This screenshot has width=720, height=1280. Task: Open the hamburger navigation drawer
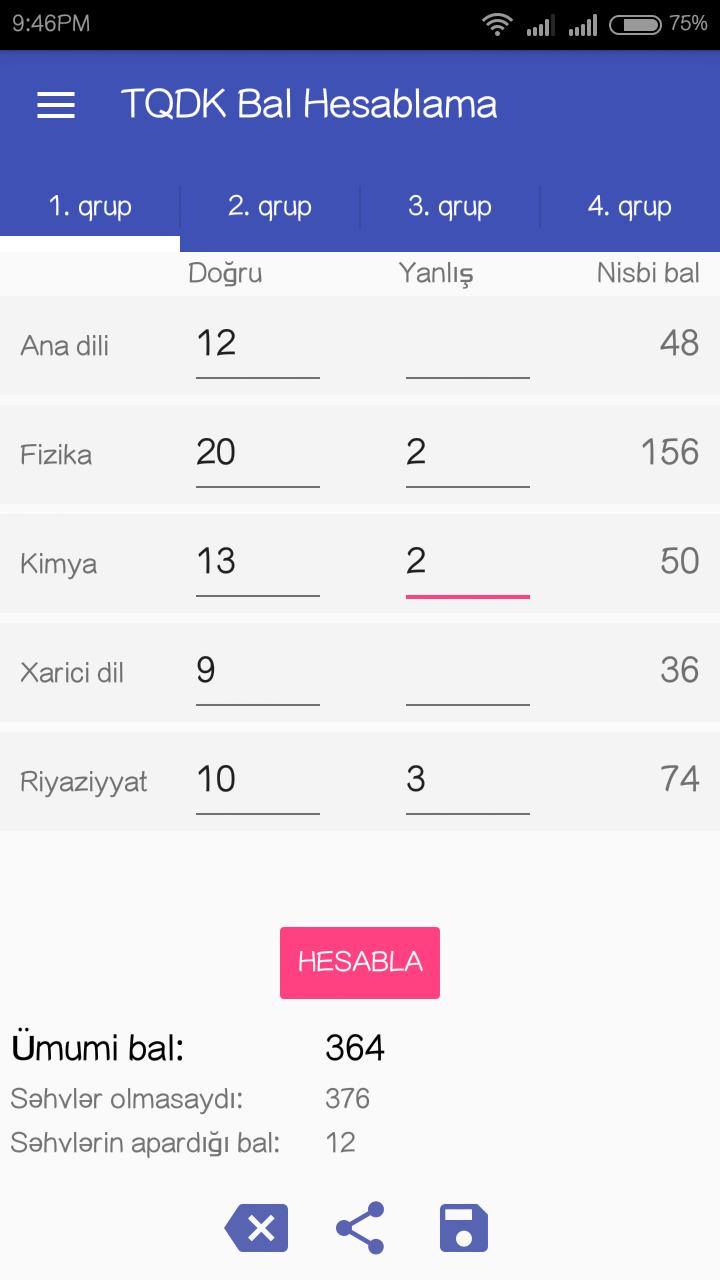56,105
